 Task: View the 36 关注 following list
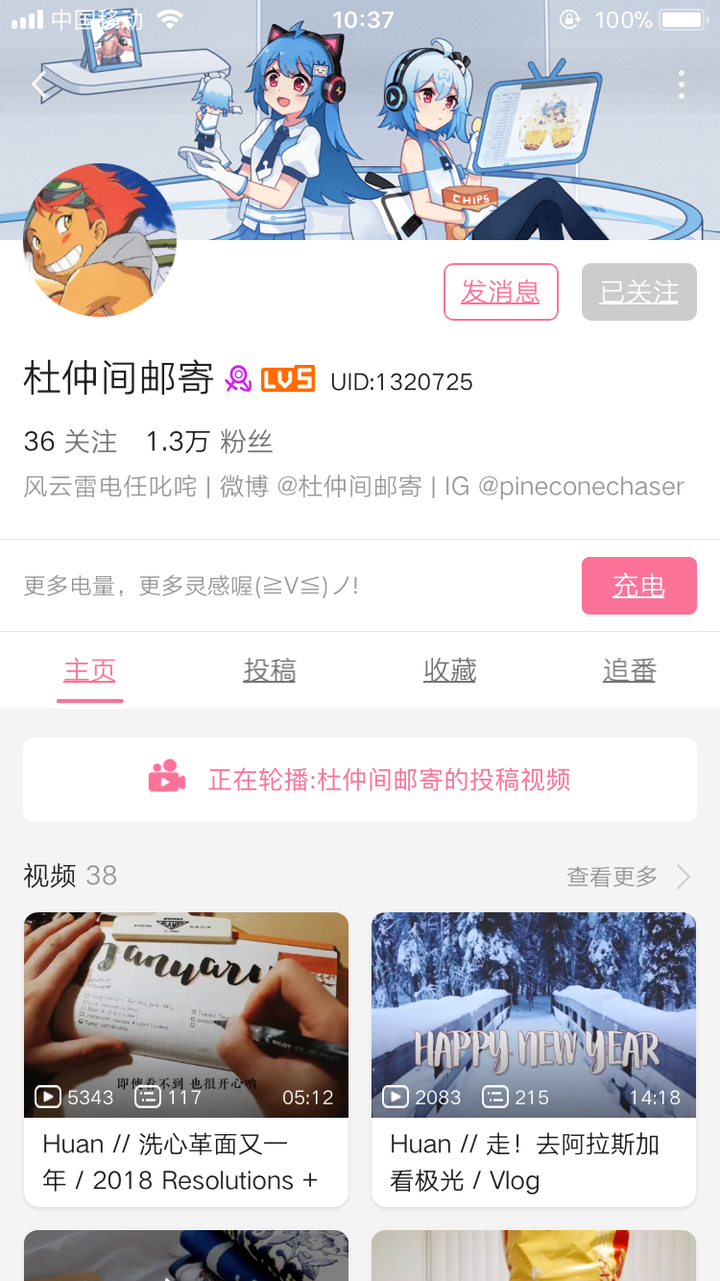[x=70, y=441]
